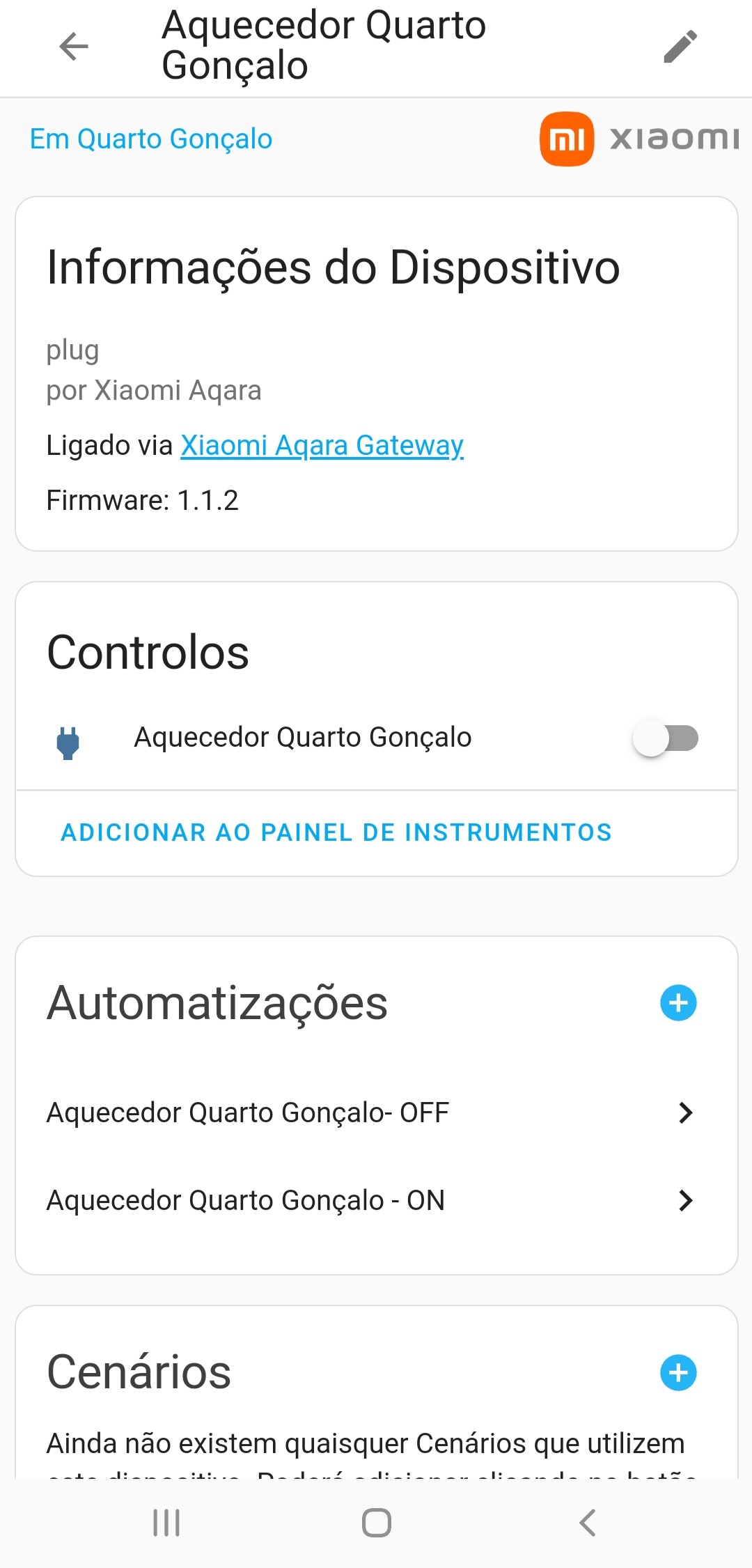Open the Xiaomi Aqara Gateway link

coord(322,445)
